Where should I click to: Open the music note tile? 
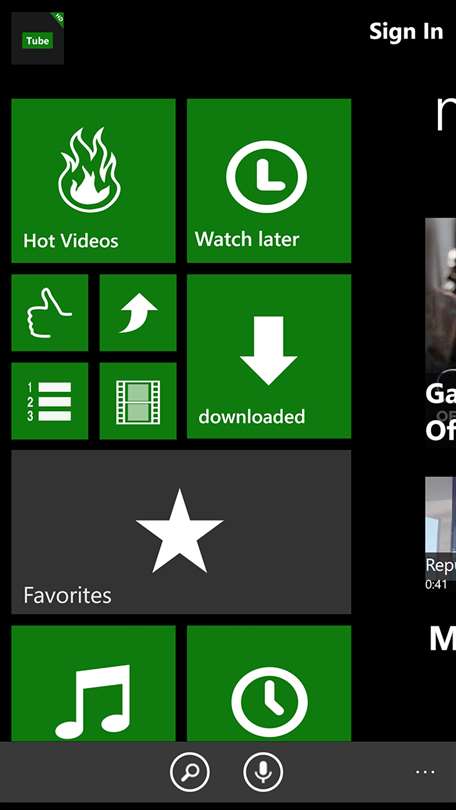pyautogui.click(x=93, y=683)
